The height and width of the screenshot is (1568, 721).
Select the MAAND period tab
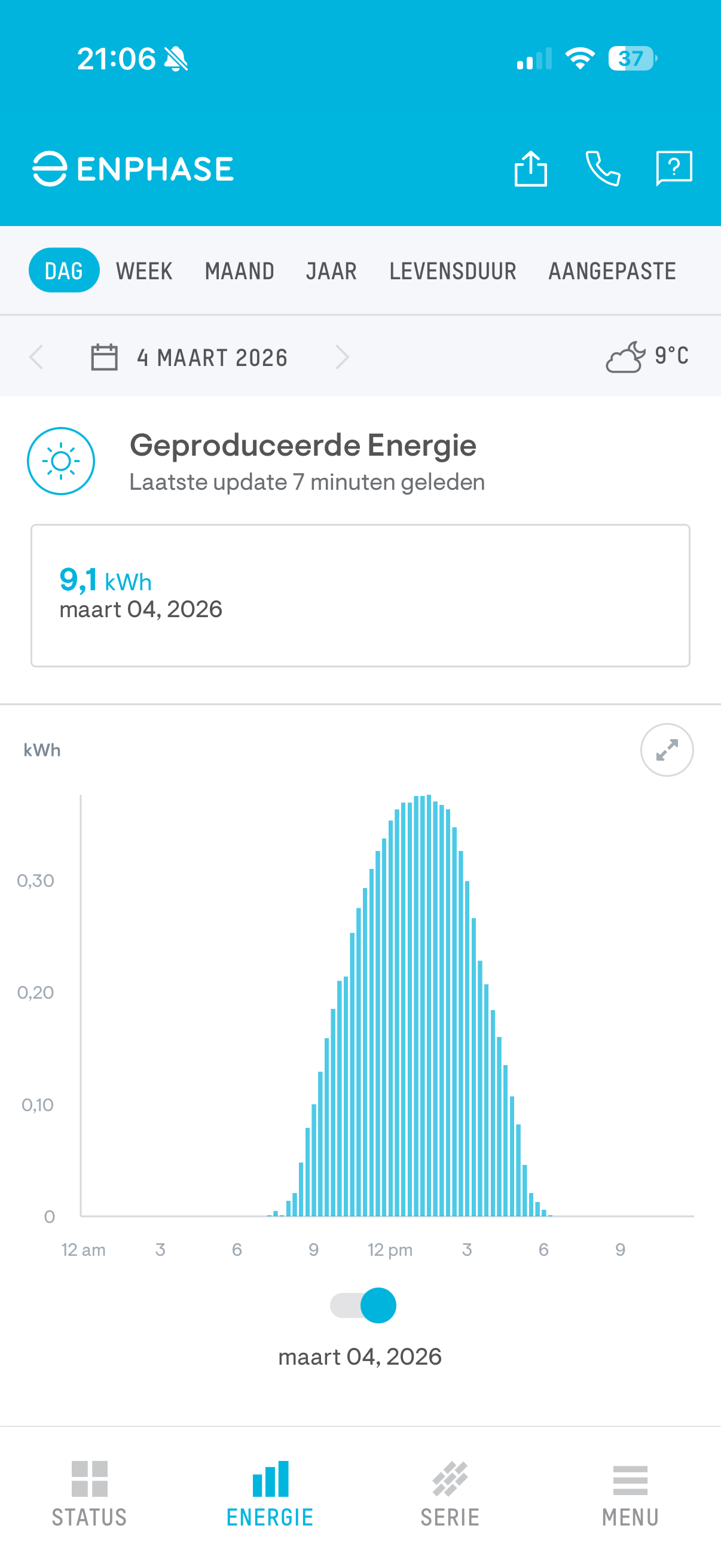point(239,271)
